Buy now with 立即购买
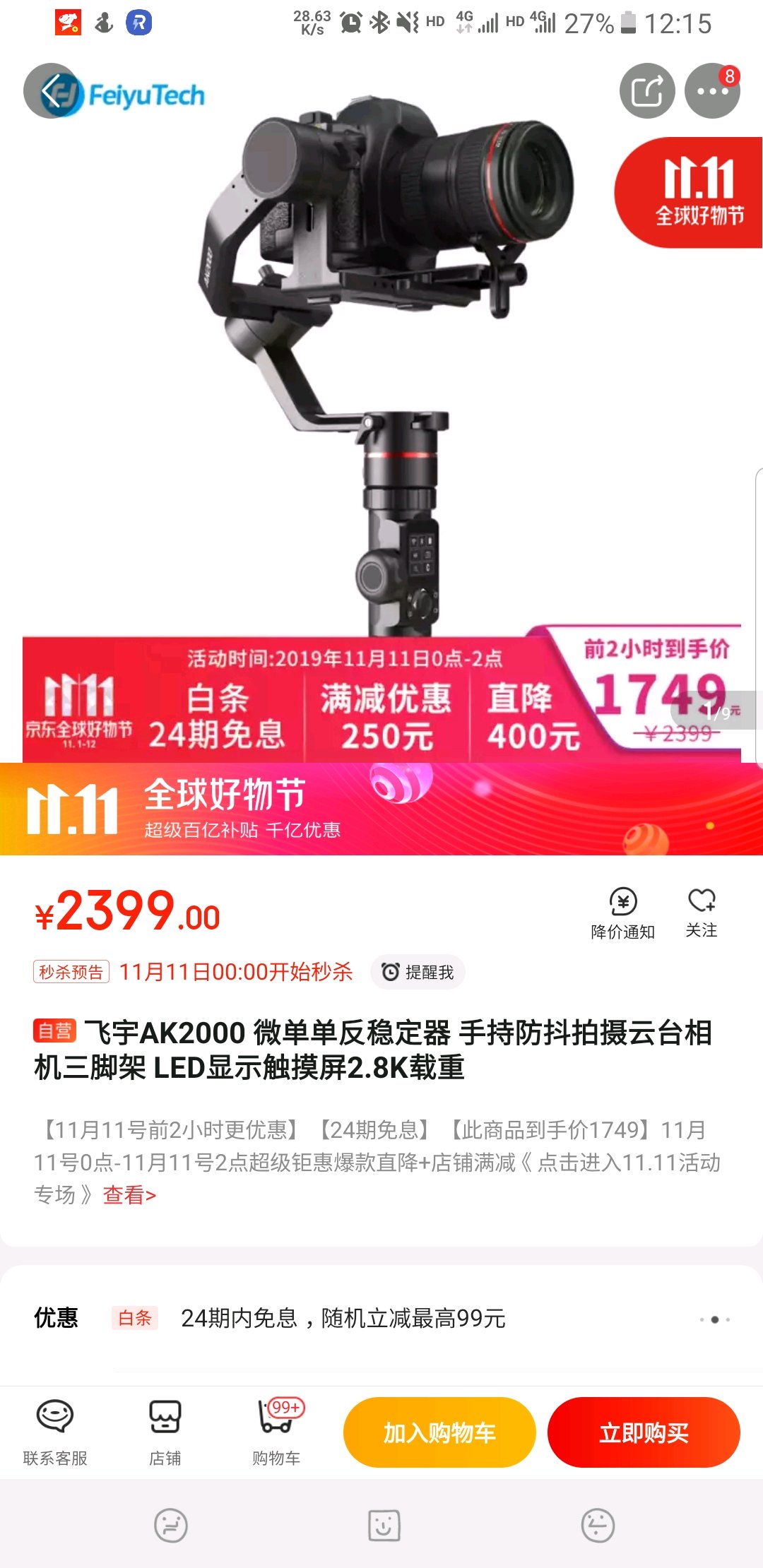Viewport: 763px width, 1568px height. (644, 1432)
